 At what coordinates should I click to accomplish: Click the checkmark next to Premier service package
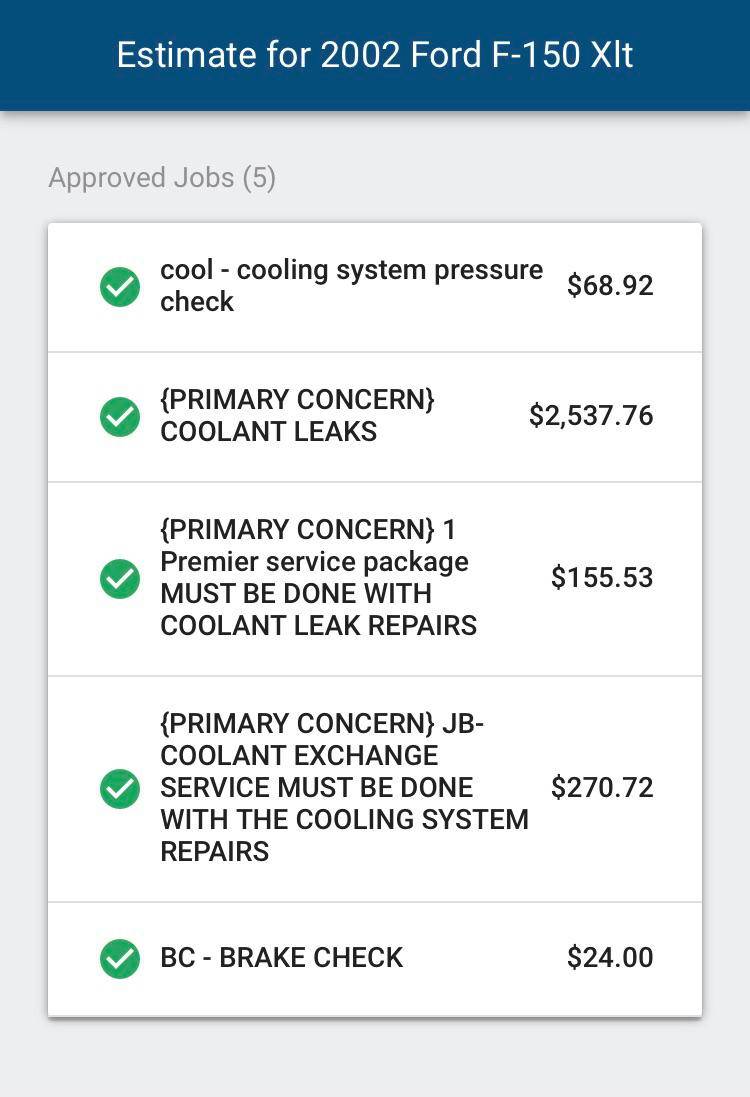119,578
